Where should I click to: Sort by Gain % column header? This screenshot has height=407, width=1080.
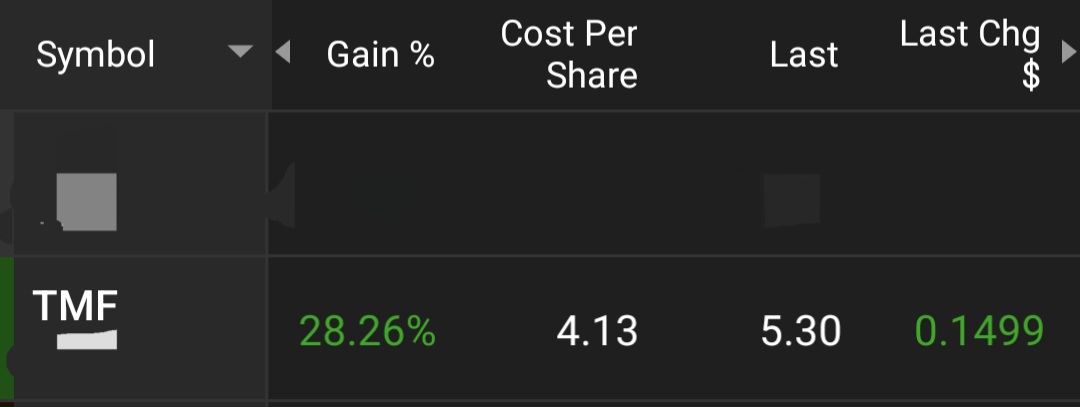[380, 55]
